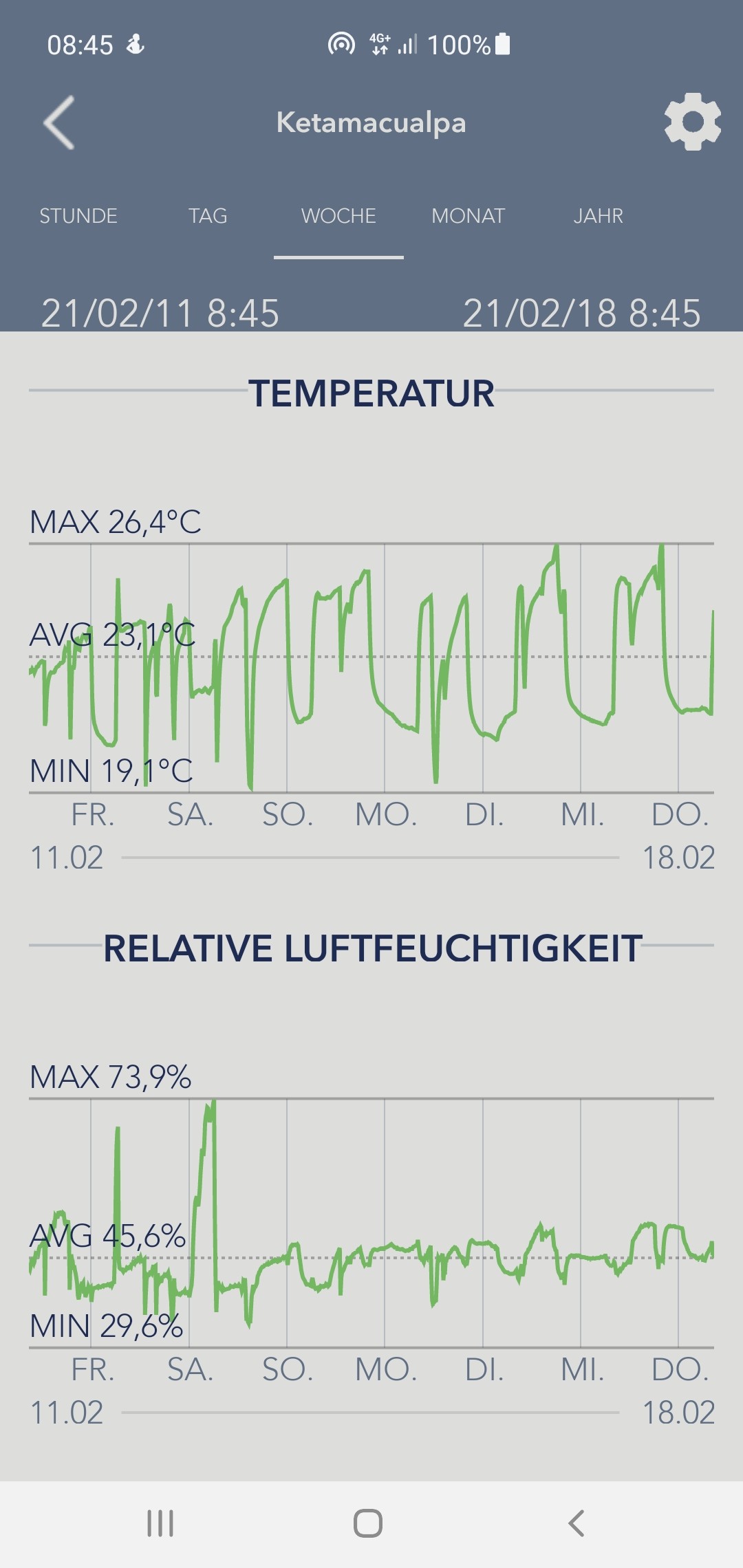This screenshot has height=1568, width=743.
Task: Switch to the STUNDE tab
Action: [78, 216]
